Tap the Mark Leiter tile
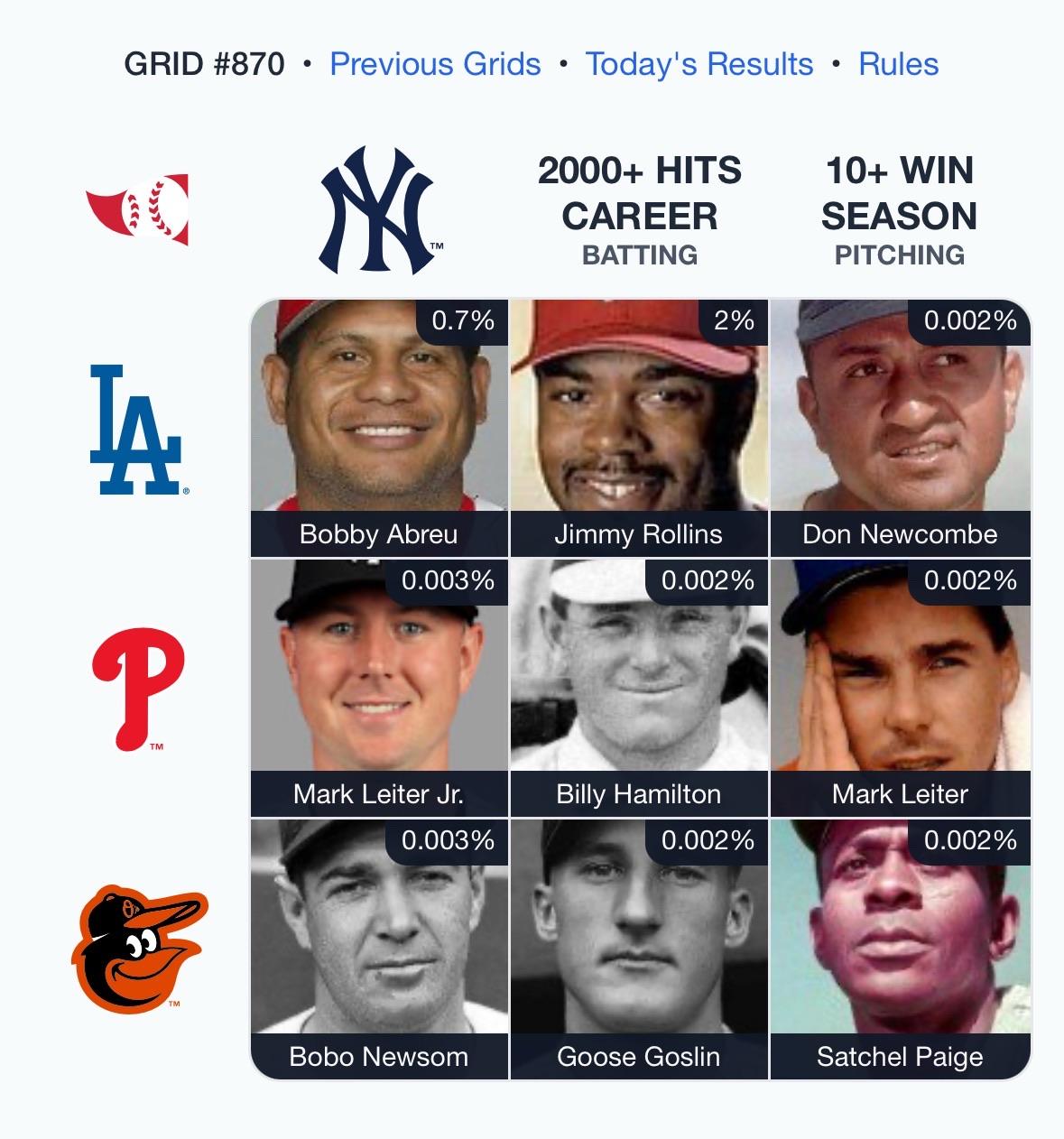The width and height of the screenshot is (1064, 1139). click(x=900, y=688)
